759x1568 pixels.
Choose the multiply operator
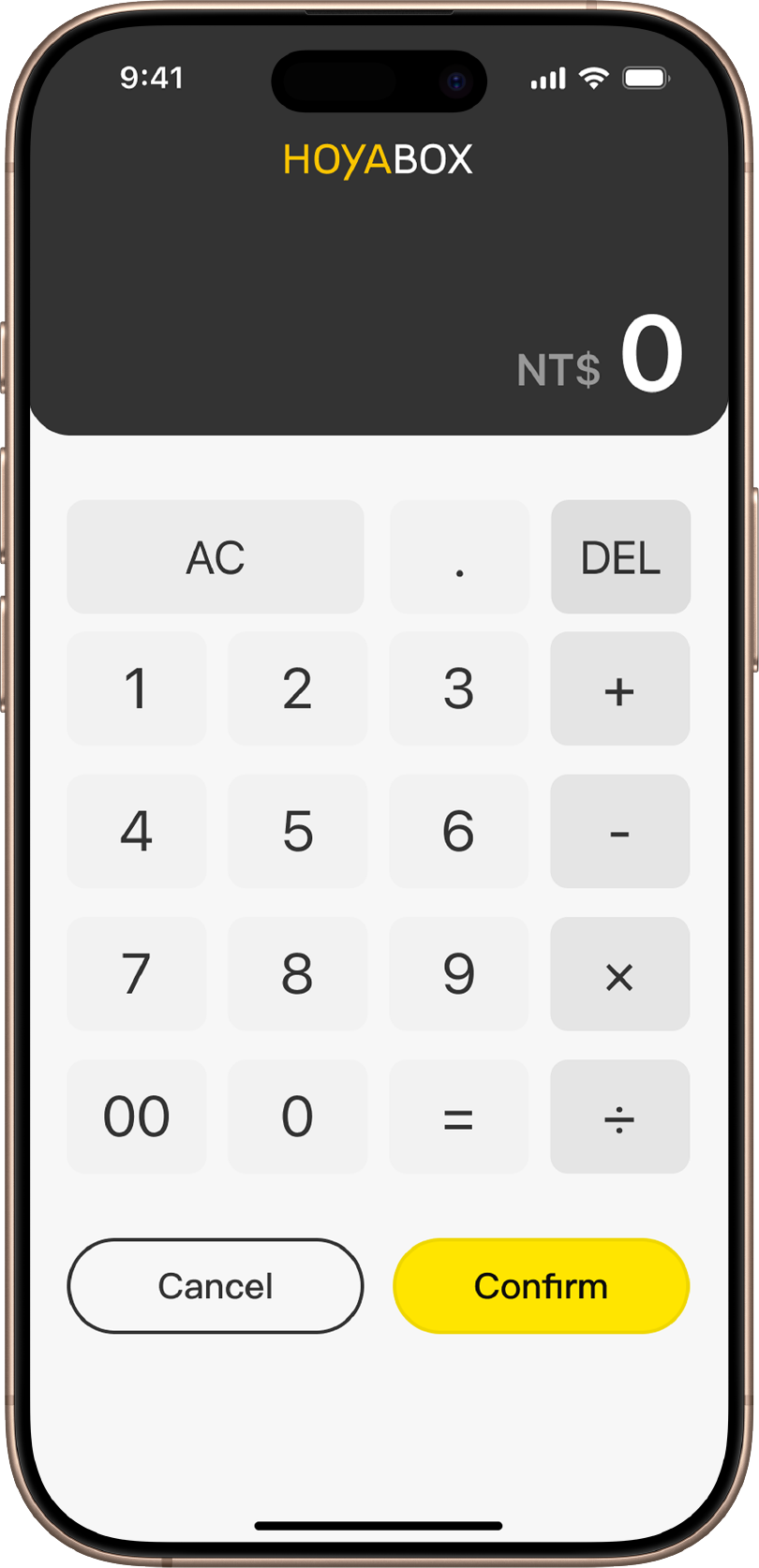[620, 974]
